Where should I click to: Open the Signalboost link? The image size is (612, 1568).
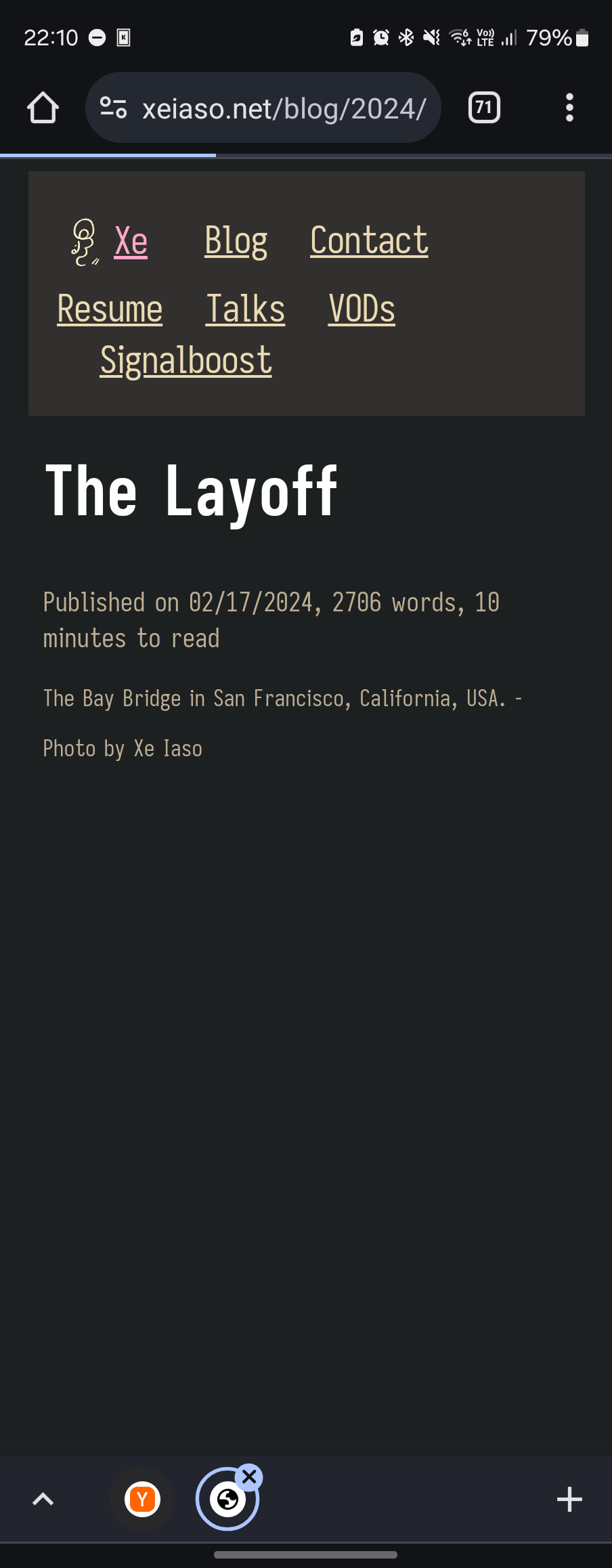coord(185,361)
